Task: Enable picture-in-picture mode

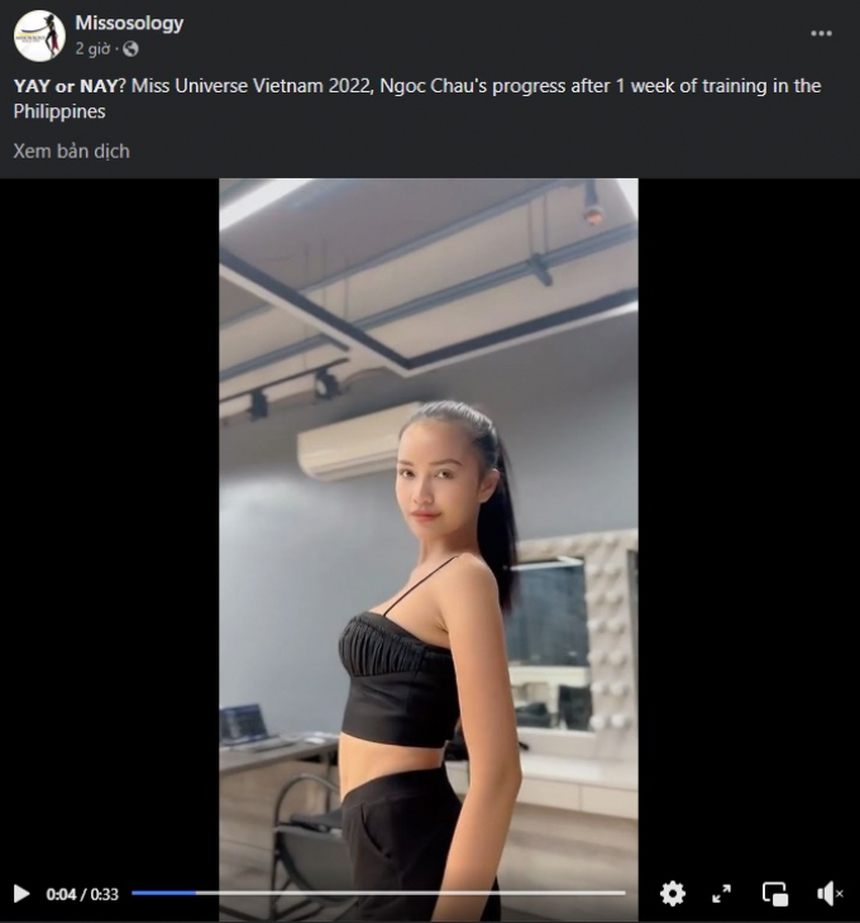Action: [x=775, y=893]
